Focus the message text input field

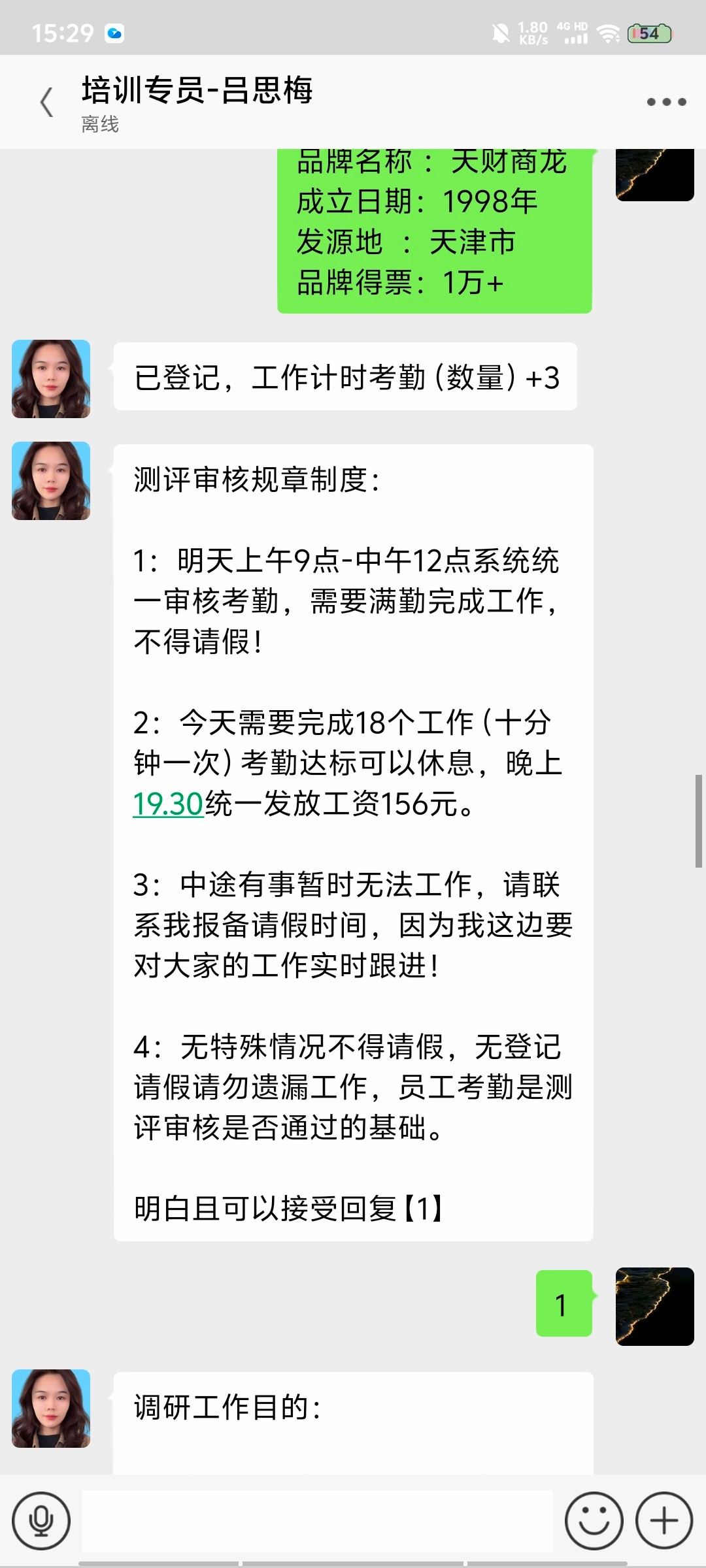point(317,1520)
